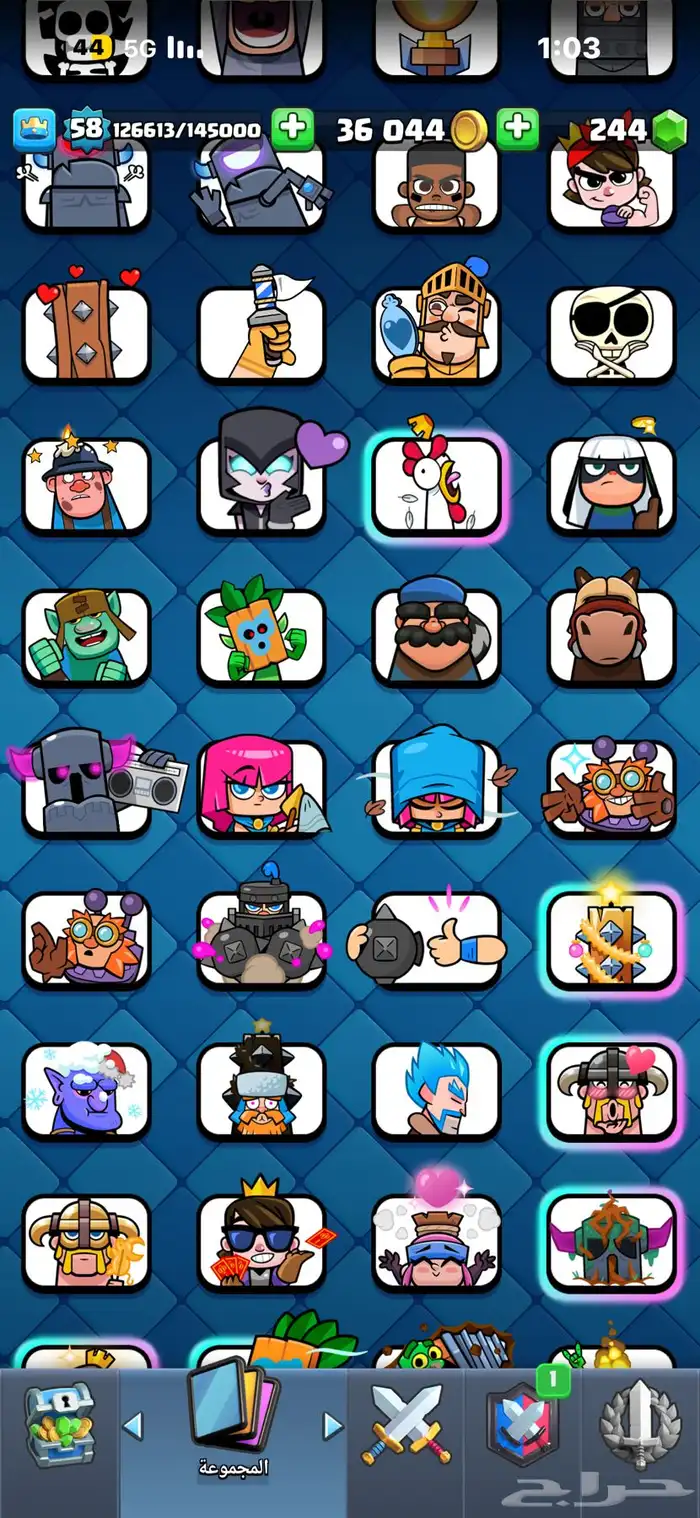Open the events laurel tab
The height and width of the screenshot is (1518, 700).
pyautogui.click(x=640, y=1427)
